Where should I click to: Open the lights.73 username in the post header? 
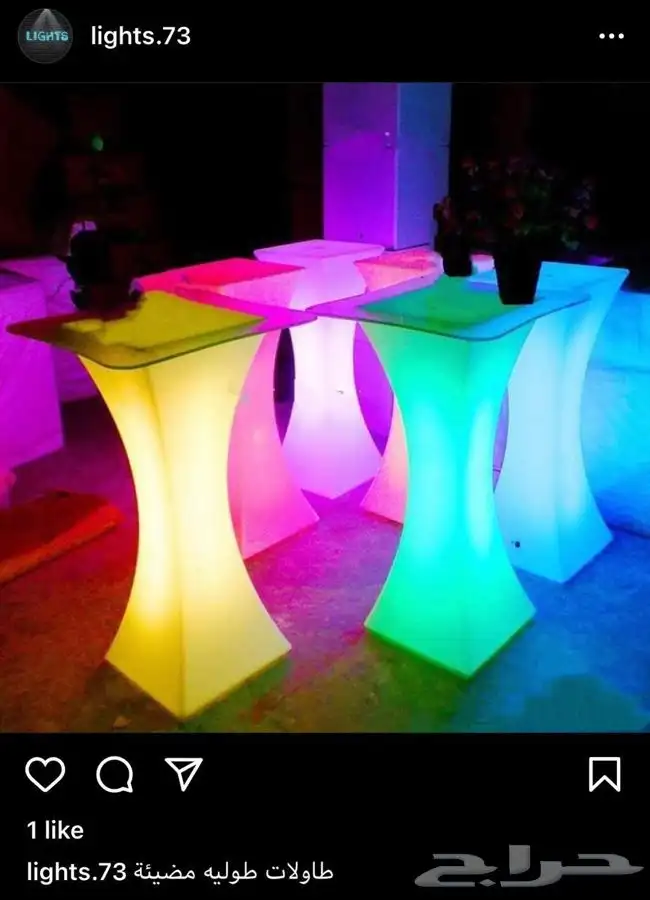point(140,36)
